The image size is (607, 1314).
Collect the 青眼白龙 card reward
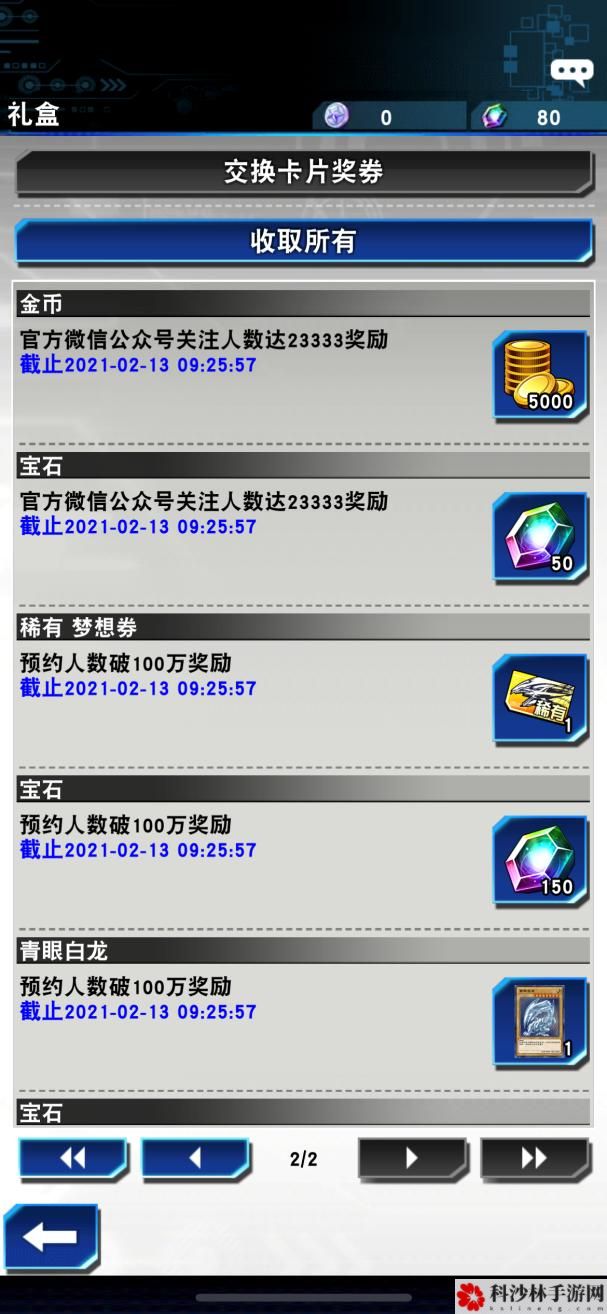540,1022
